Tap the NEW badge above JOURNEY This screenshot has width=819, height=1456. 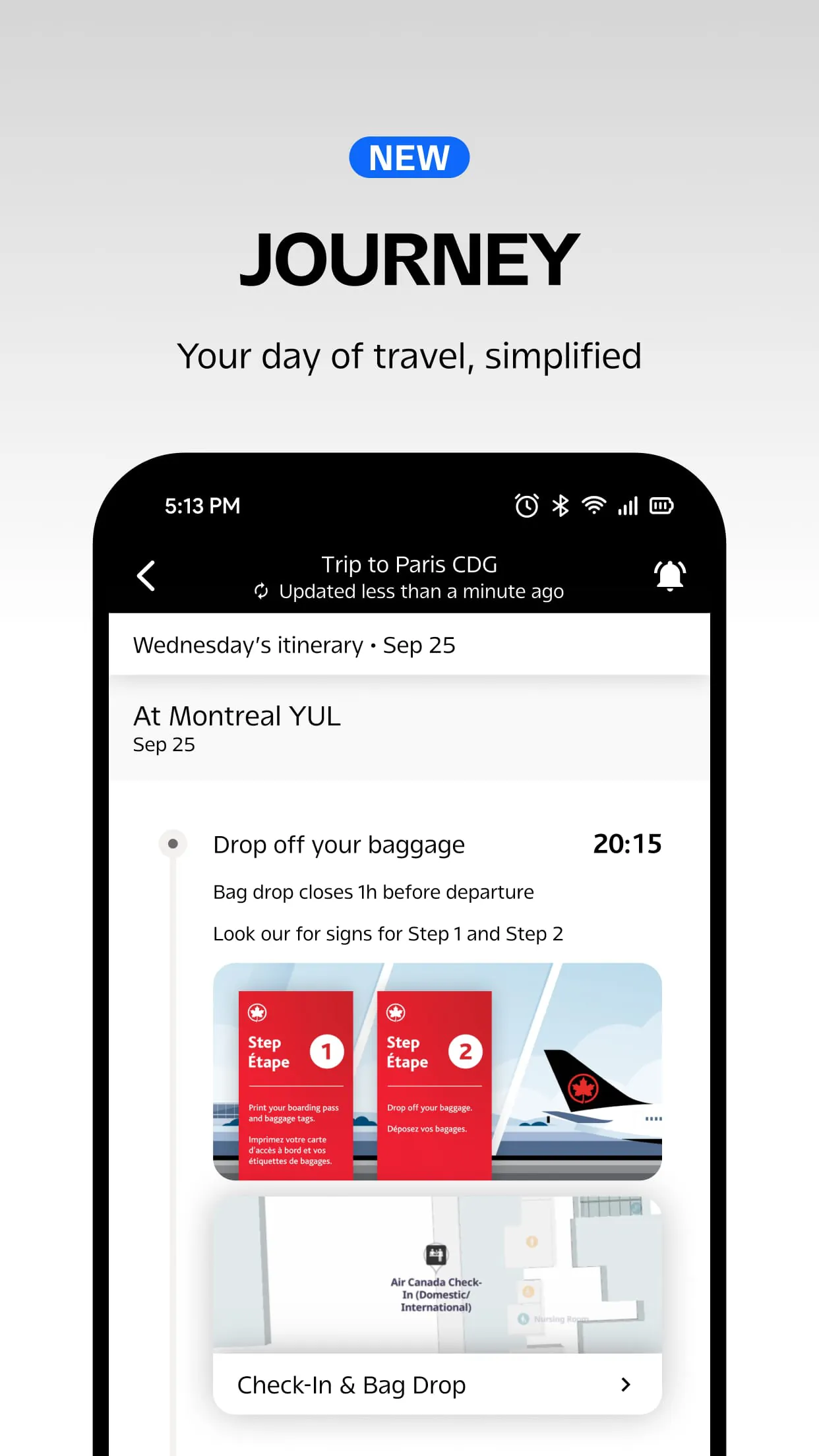[x=408, y=156]
